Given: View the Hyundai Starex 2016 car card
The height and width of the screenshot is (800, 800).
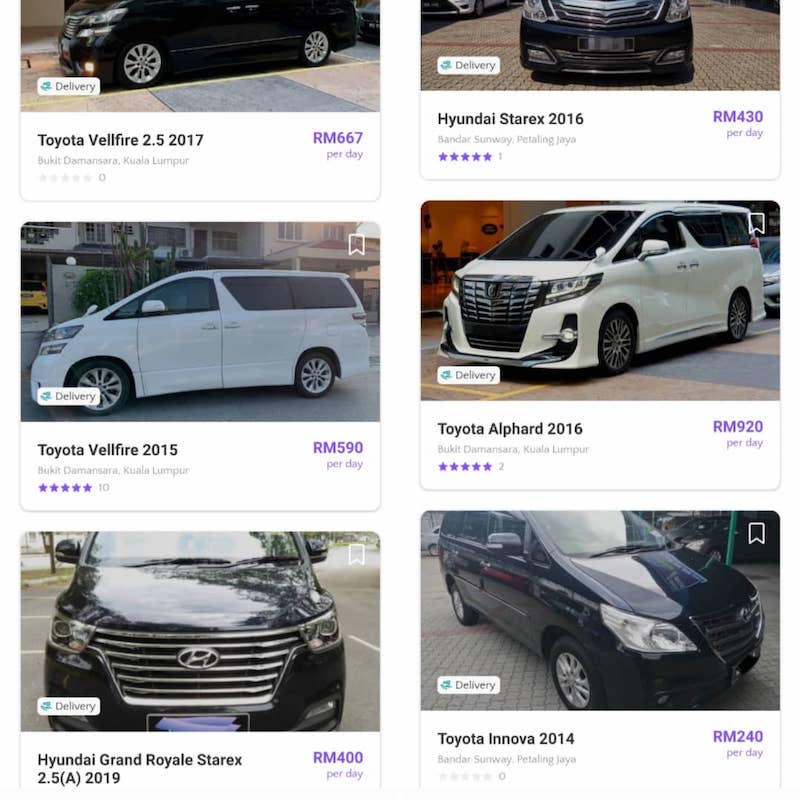Looking at the screenshot, I should coord(510,119).
